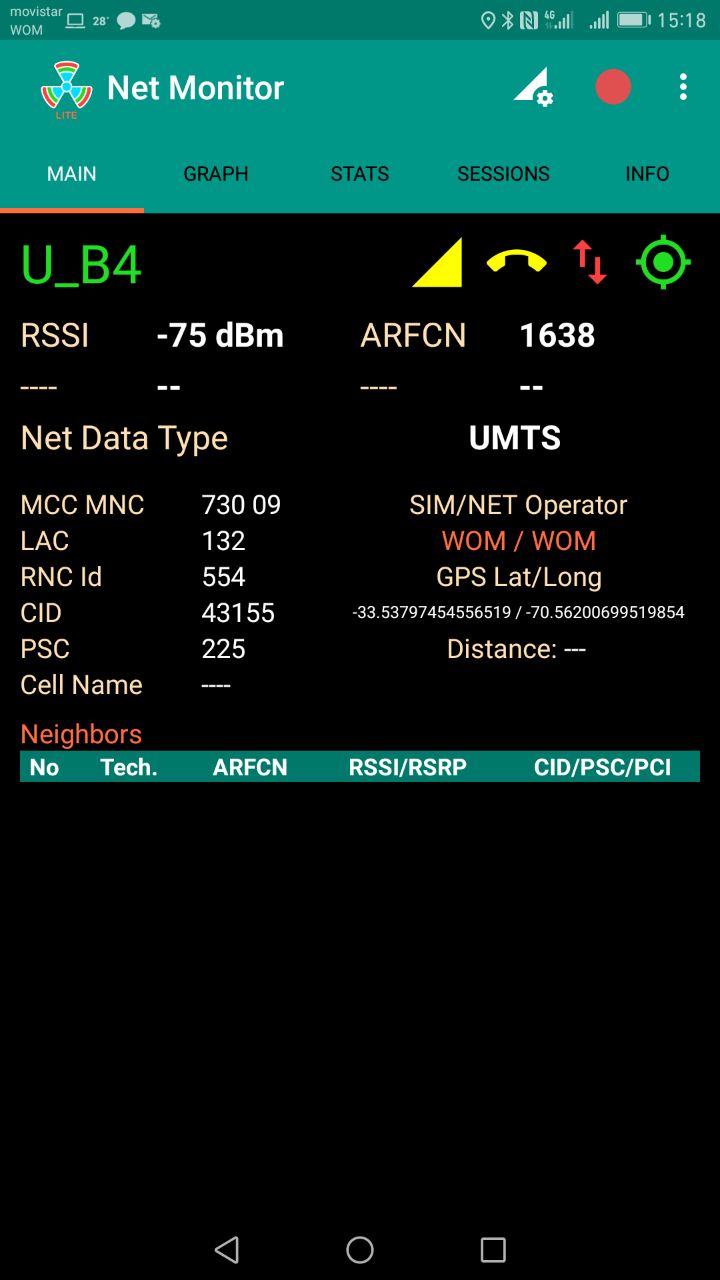Tap the system back button

(x=227, y=1249)
